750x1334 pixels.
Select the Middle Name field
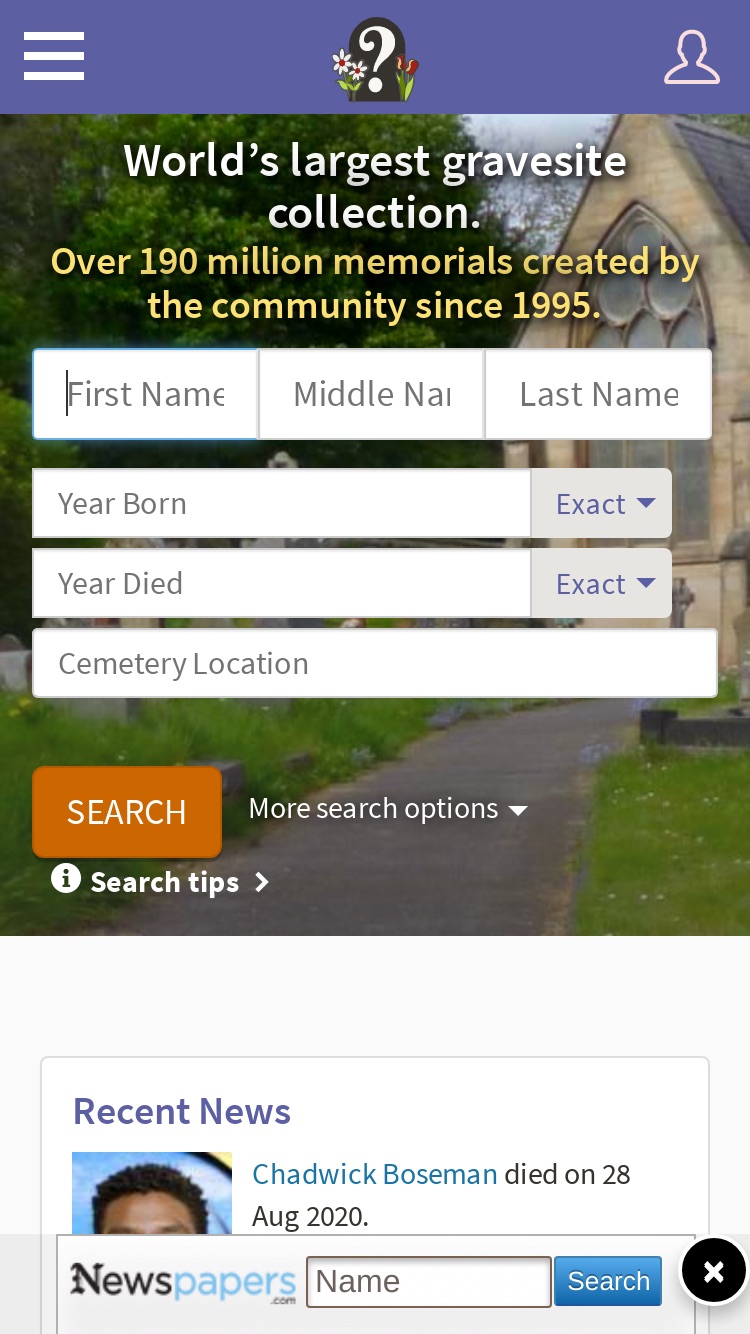click(372, 394)
